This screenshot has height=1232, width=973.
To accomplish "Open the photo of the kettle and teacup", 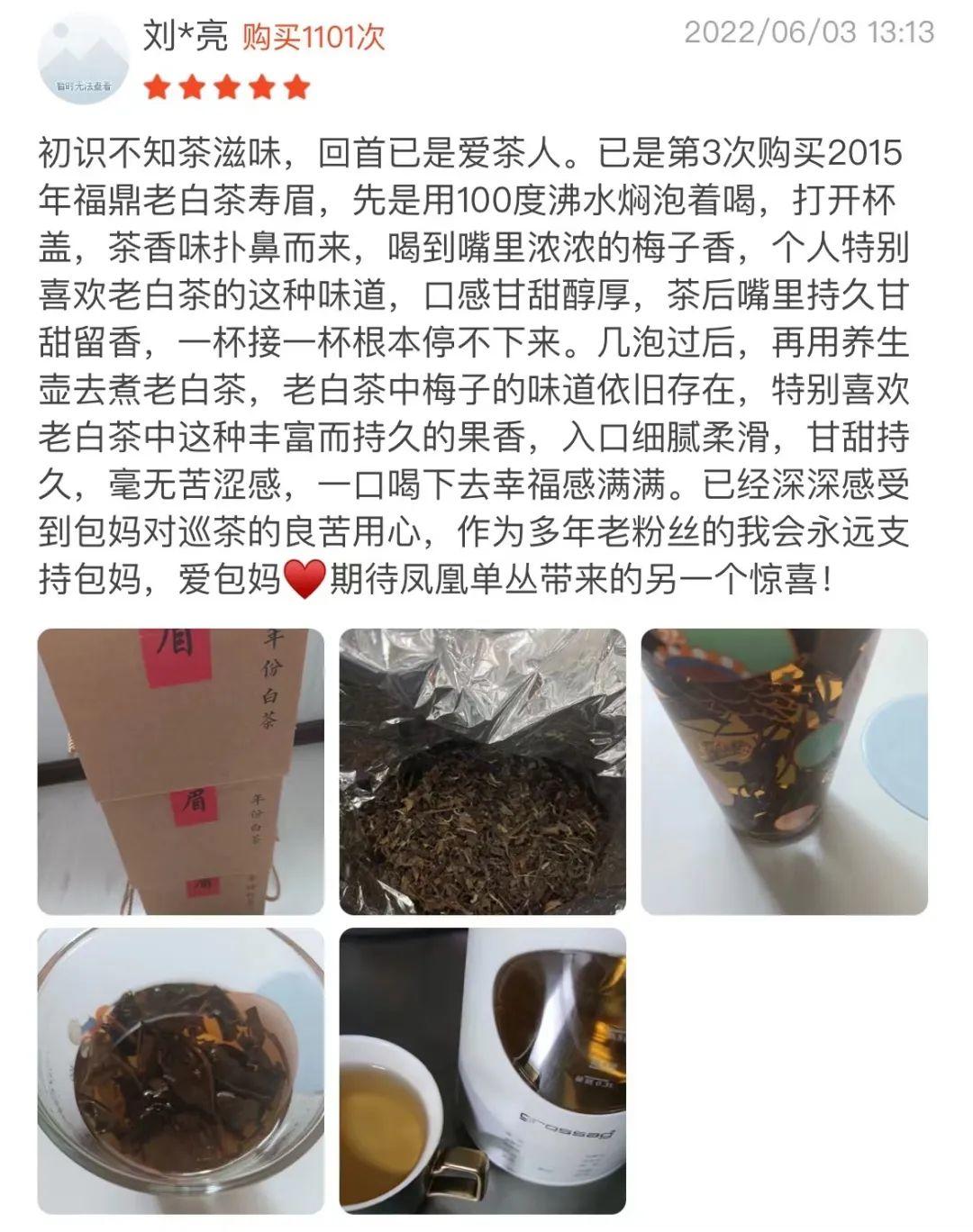I will (482, 1072).
